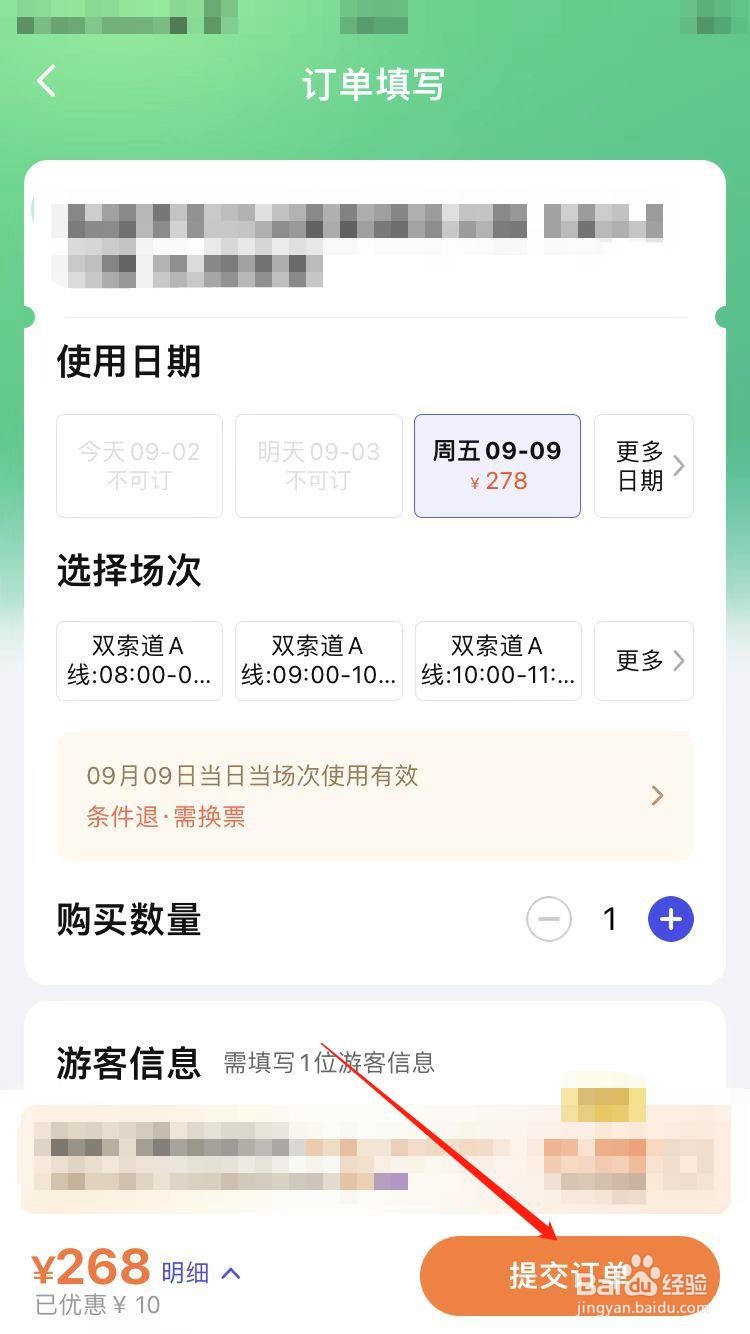Click the back arrow to leave order page
The image size is (750, 1334).
pyautogui.click(x=46, y=82)
